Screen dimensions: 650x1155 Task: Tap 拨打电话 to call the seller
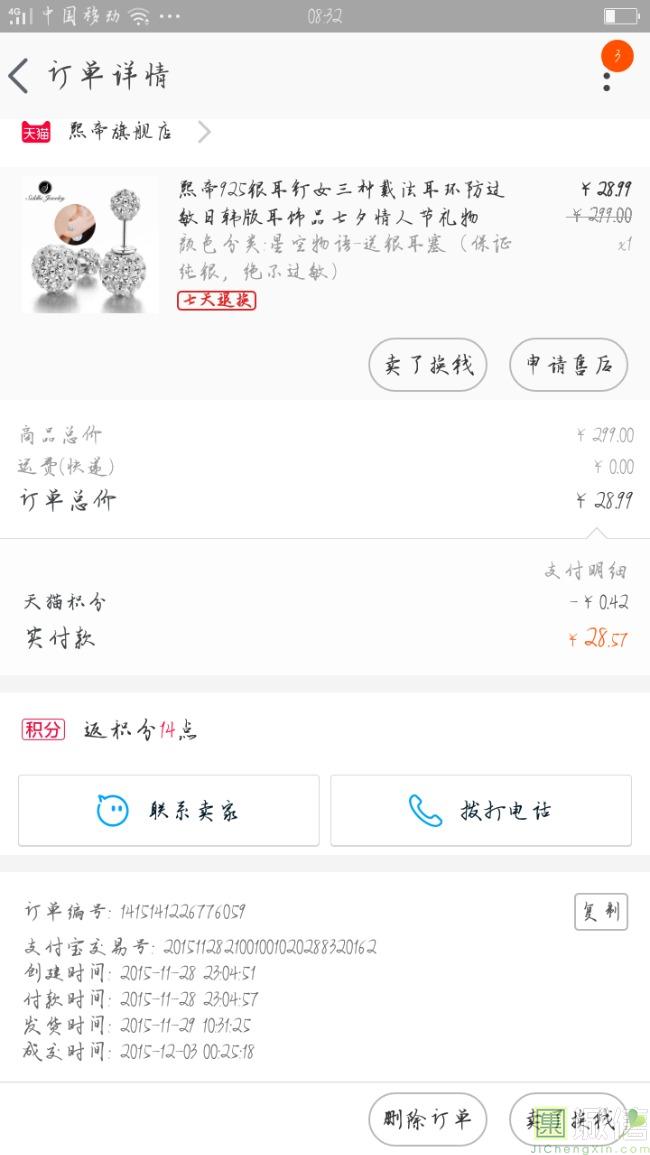pos(481,810)
